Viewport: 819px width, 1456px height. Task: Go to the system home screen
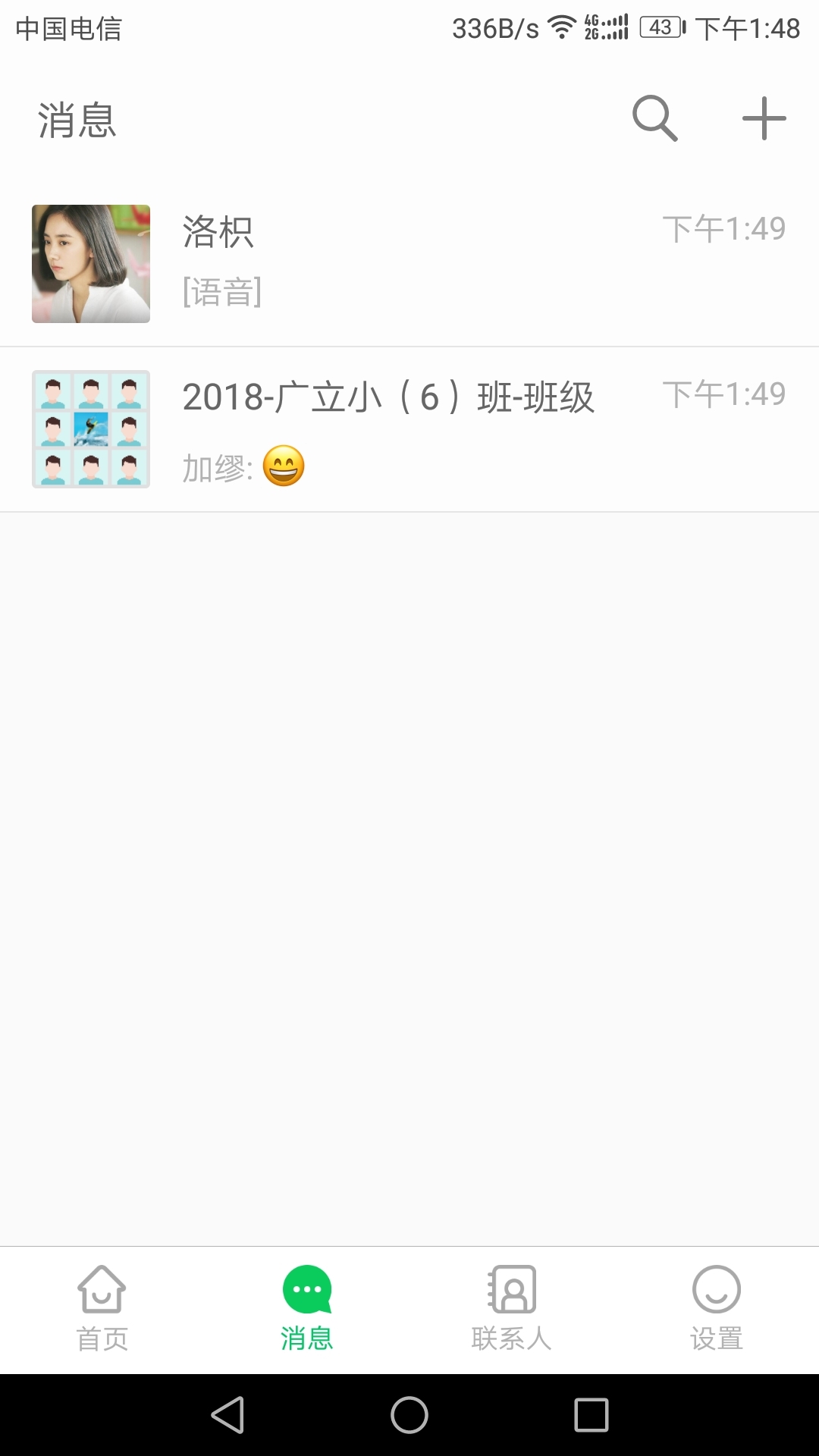click(409, 1415)
